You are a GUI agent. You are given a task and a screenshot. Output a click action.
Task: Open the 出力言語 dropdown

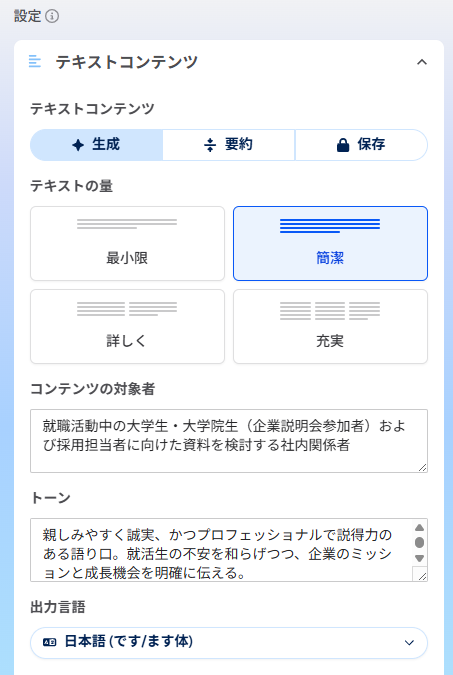pos(229,643)
